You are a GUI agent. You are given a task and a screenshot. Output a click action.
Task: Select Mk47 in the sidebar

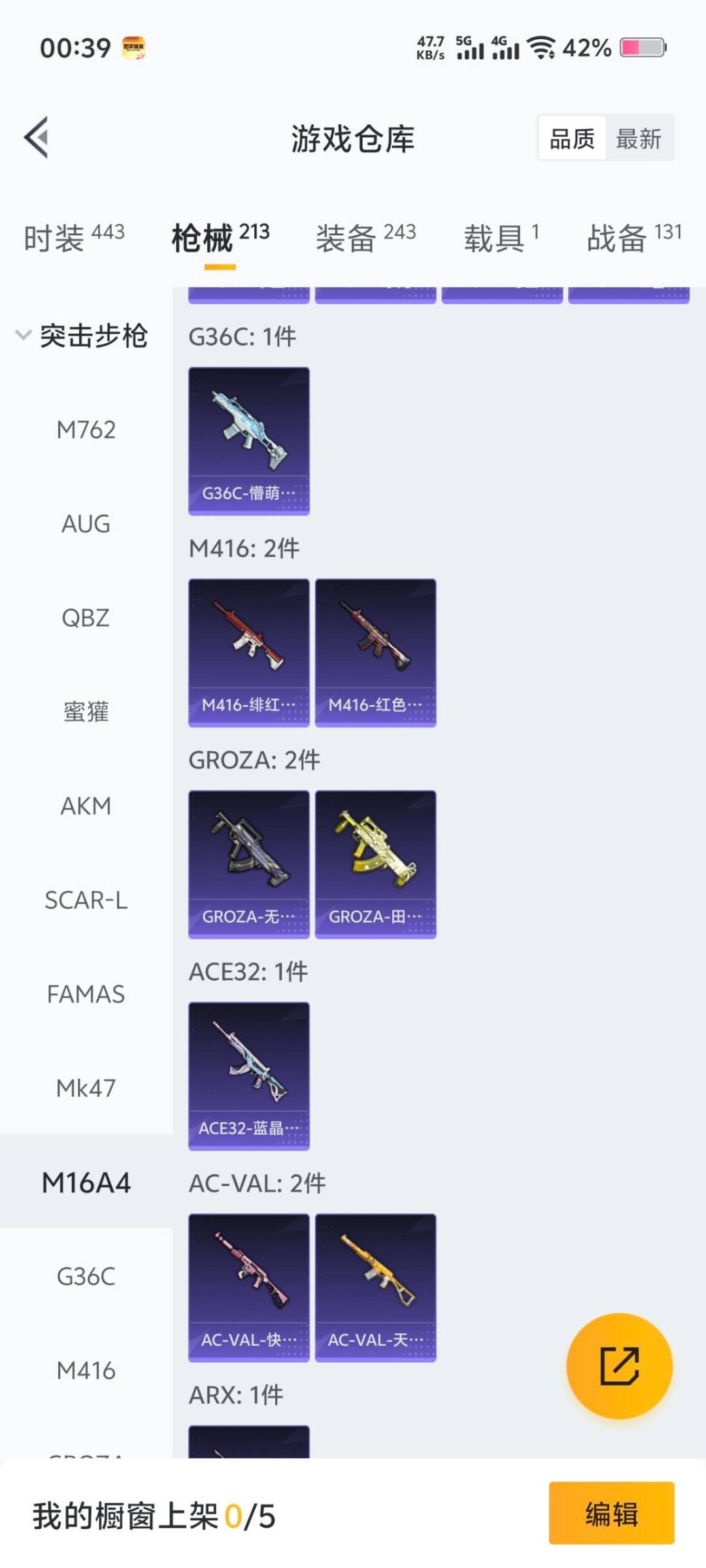86,1088
